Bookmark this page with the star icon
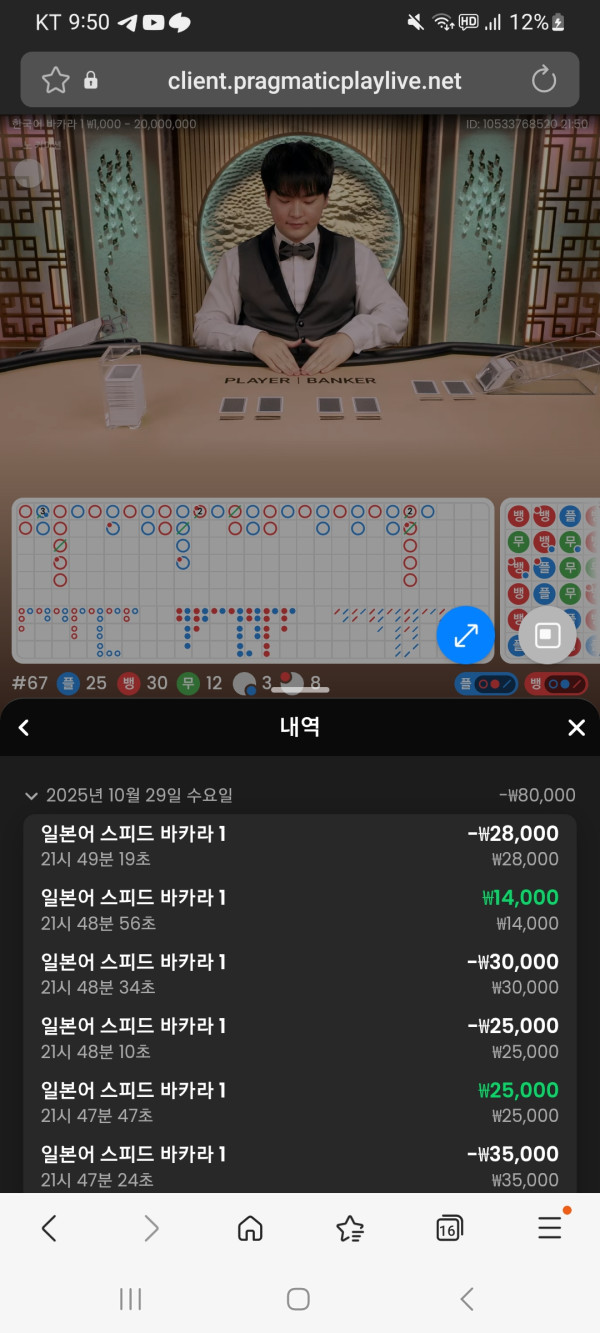 pos(55,80)
